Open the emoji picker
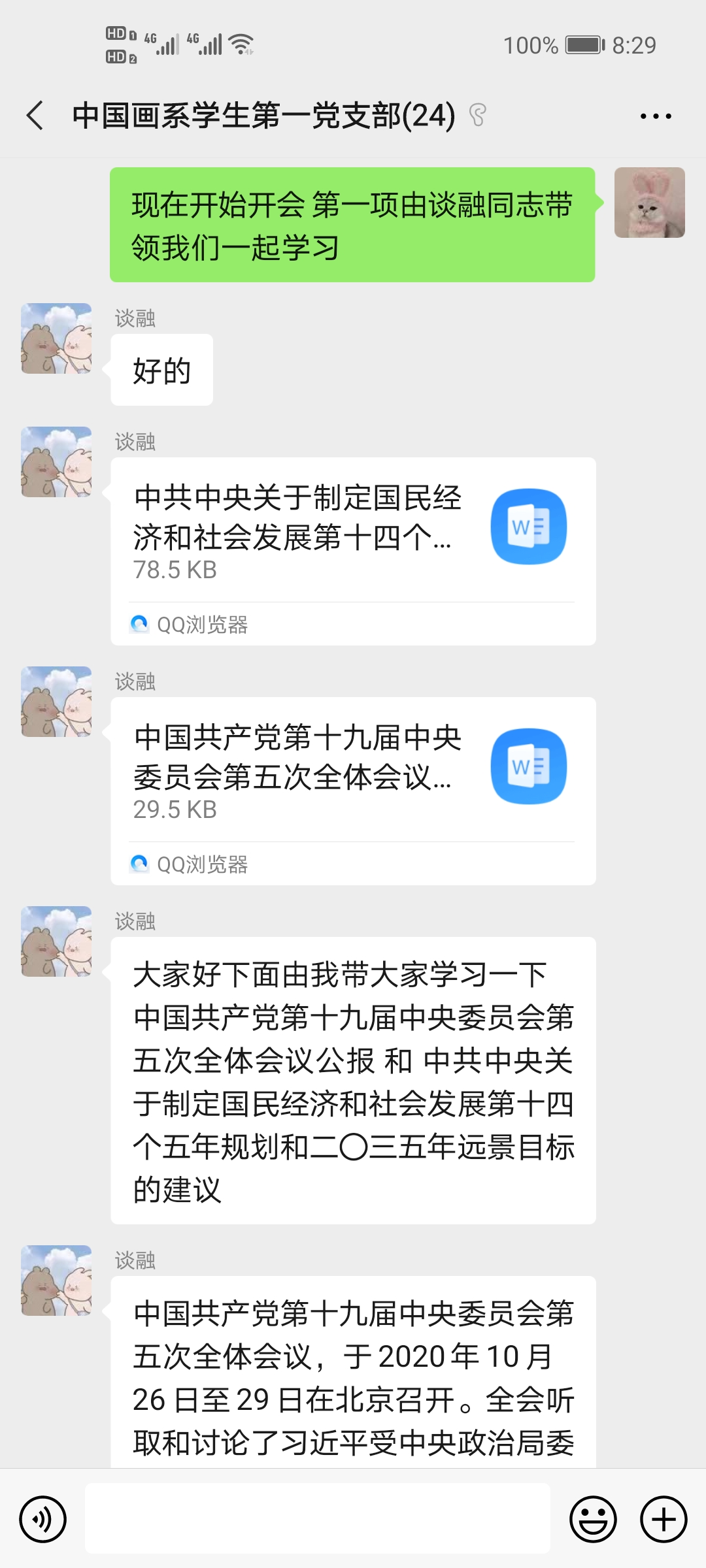The width and height of the screenshot is (706, 1568). point(593,1520)
